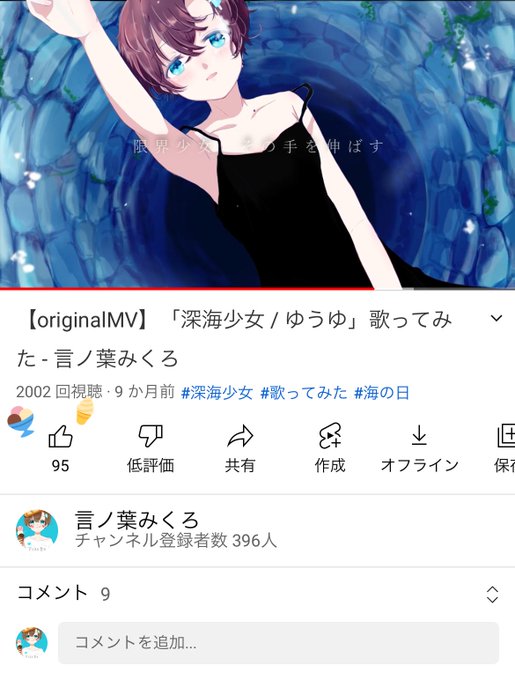Open the #深海少女 hashtag
Viewport: 515px width, 680px height.
217,393
